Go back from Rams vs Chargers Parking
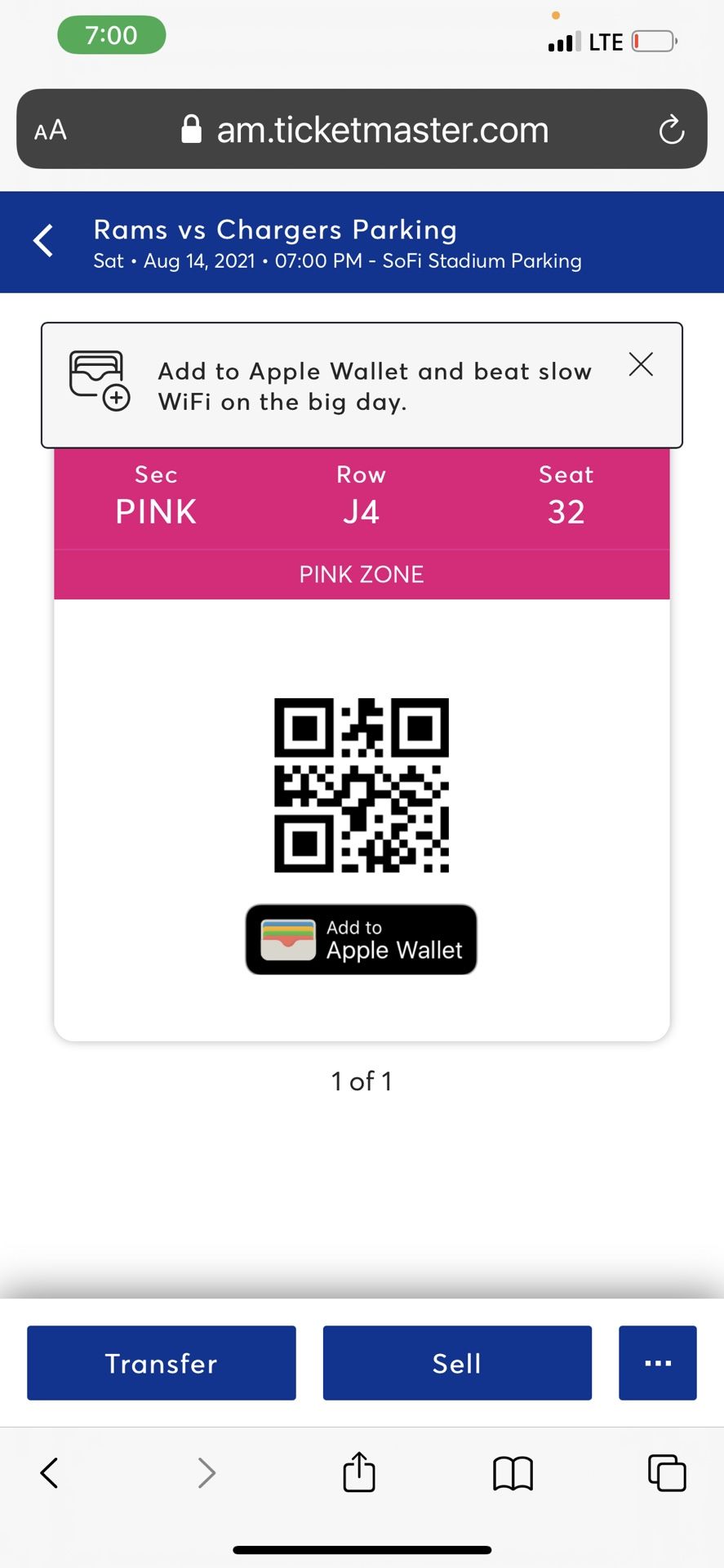The width and height of the screenshot is (724, 1568). click(x=43, y=241)
